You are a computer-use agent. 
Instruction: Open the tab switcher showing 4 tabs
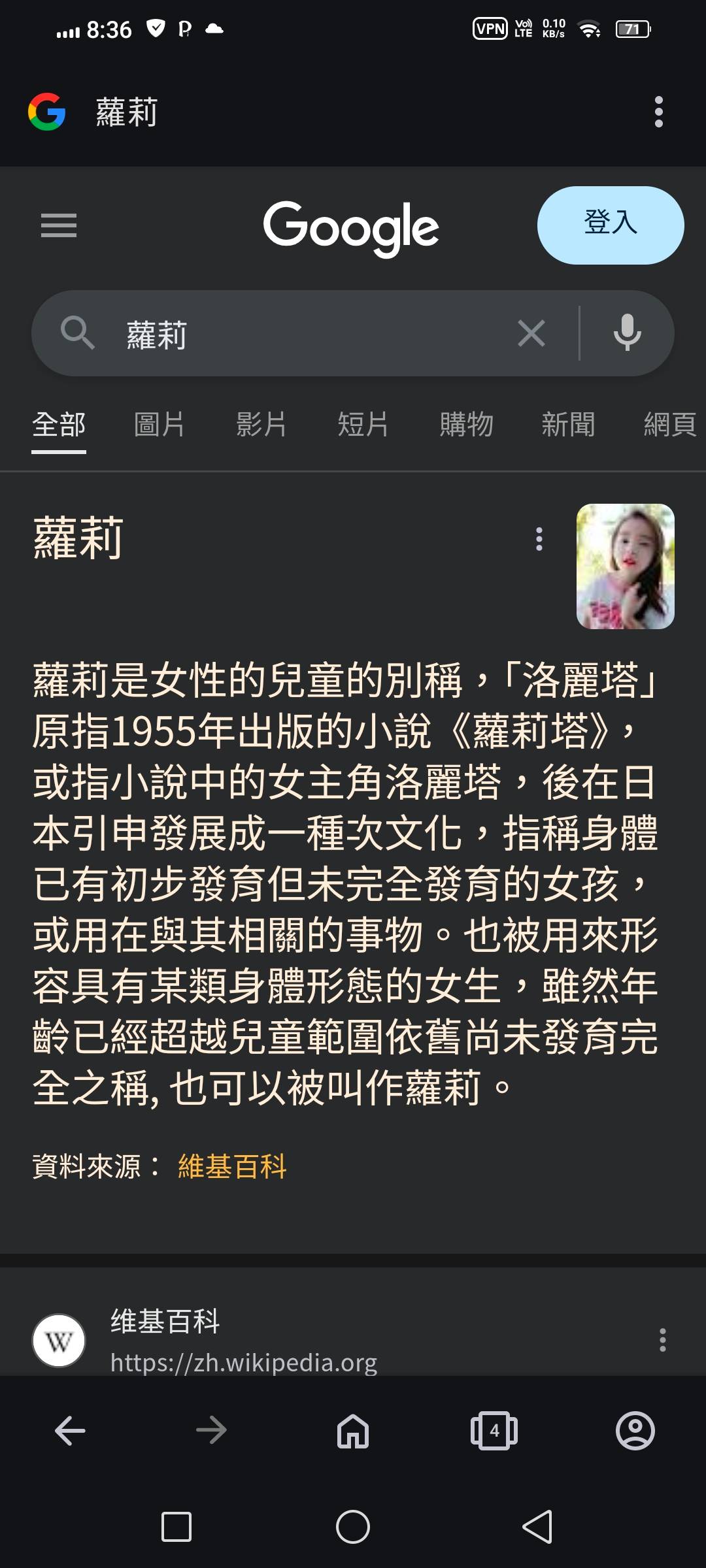click(x=494, y=1431)
